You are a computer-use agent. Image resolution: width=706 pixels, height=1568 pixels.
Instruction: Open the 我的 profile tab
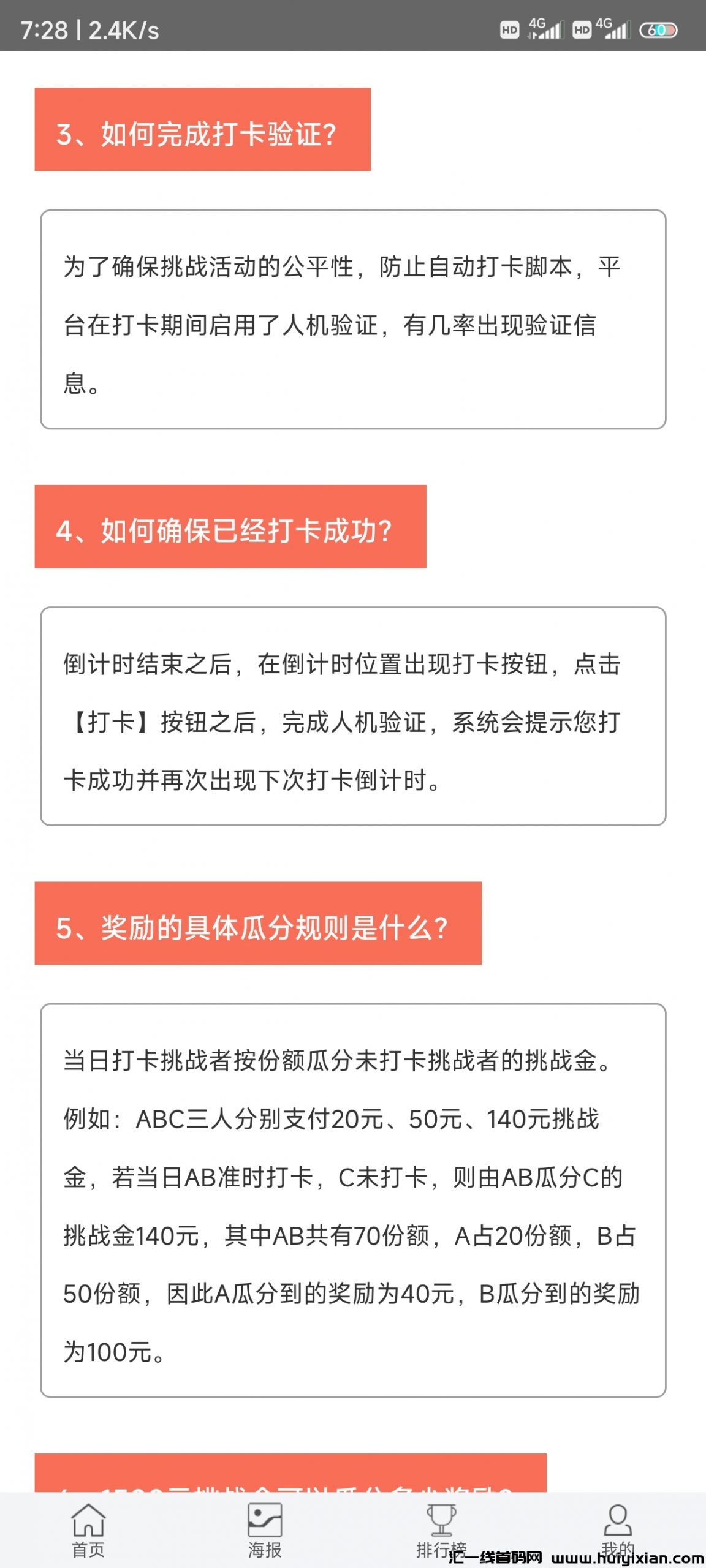point(617,1529)
